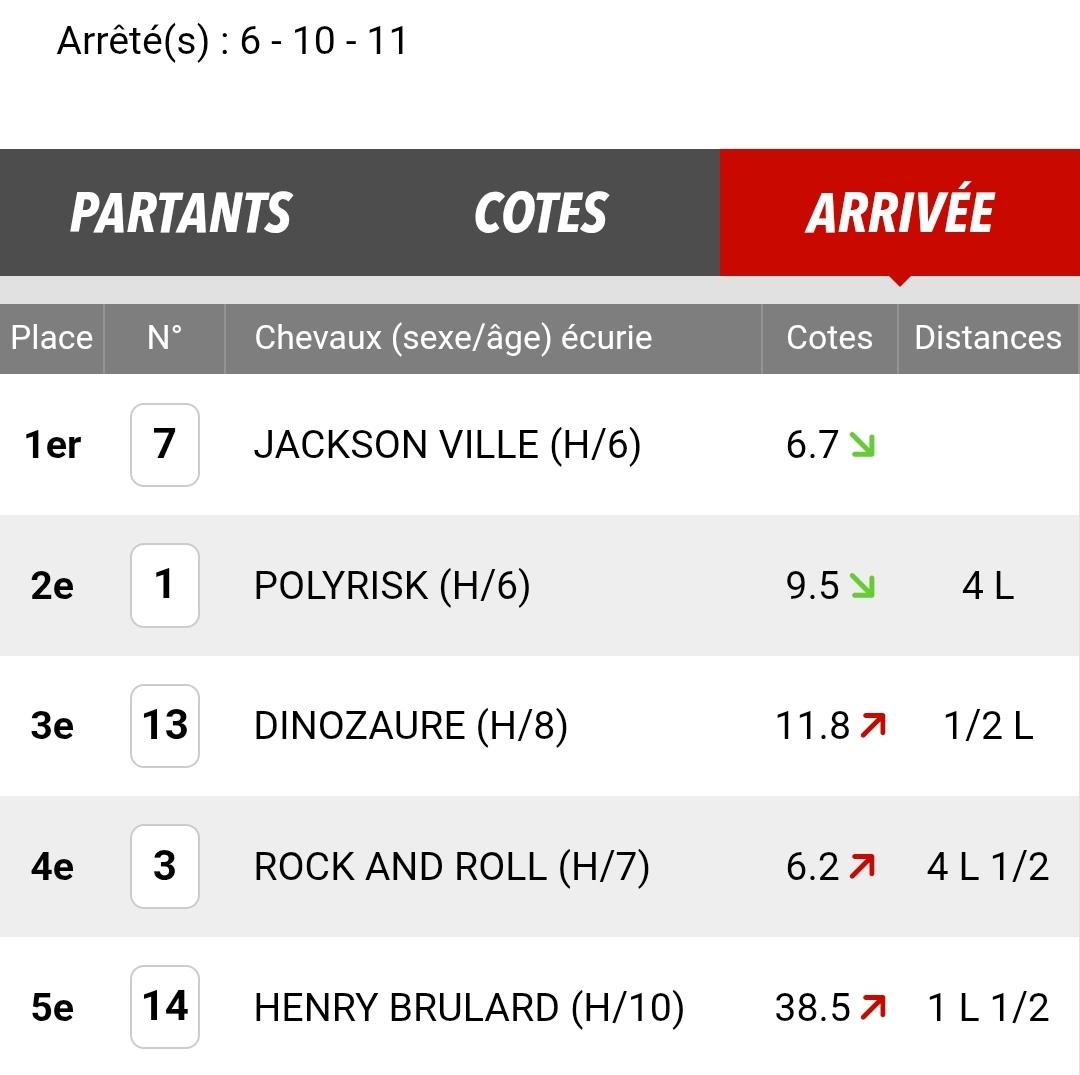Switch to the Partants tab

pyautogui.click(x=181, y=213)
